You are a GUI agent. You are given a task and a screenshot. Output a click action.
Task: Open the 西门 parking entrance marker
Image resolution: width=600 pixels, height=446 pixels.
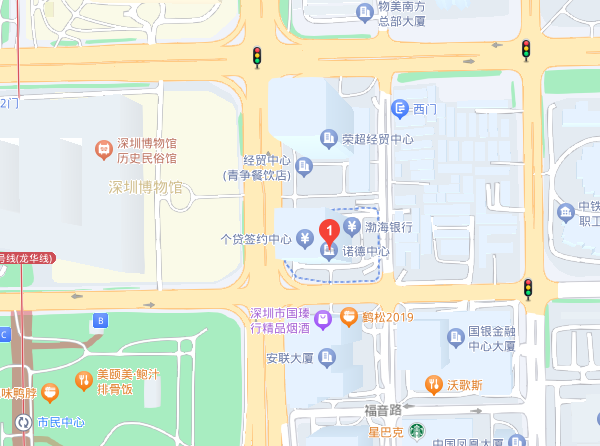pos(400,108)
